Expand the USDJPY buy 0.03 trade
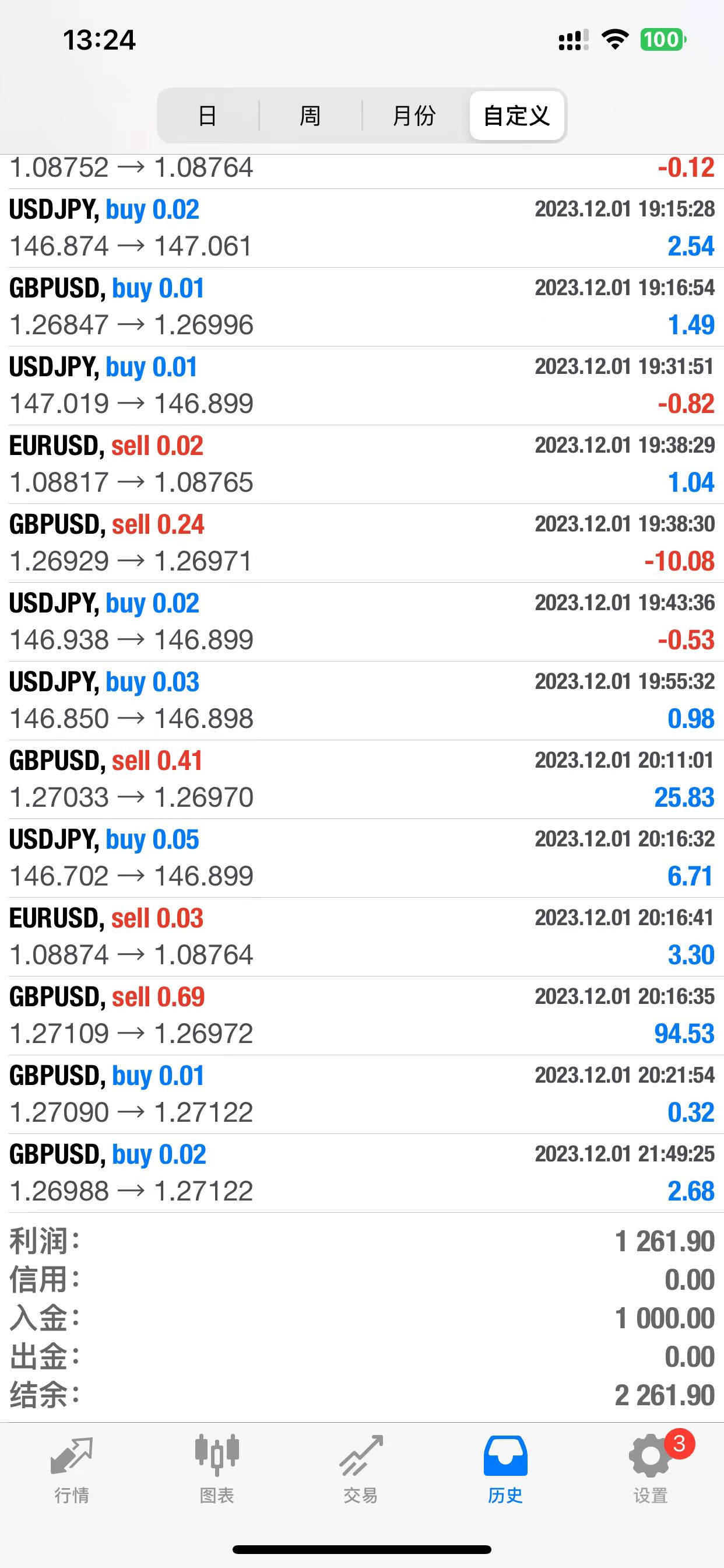 click(362, 701)
